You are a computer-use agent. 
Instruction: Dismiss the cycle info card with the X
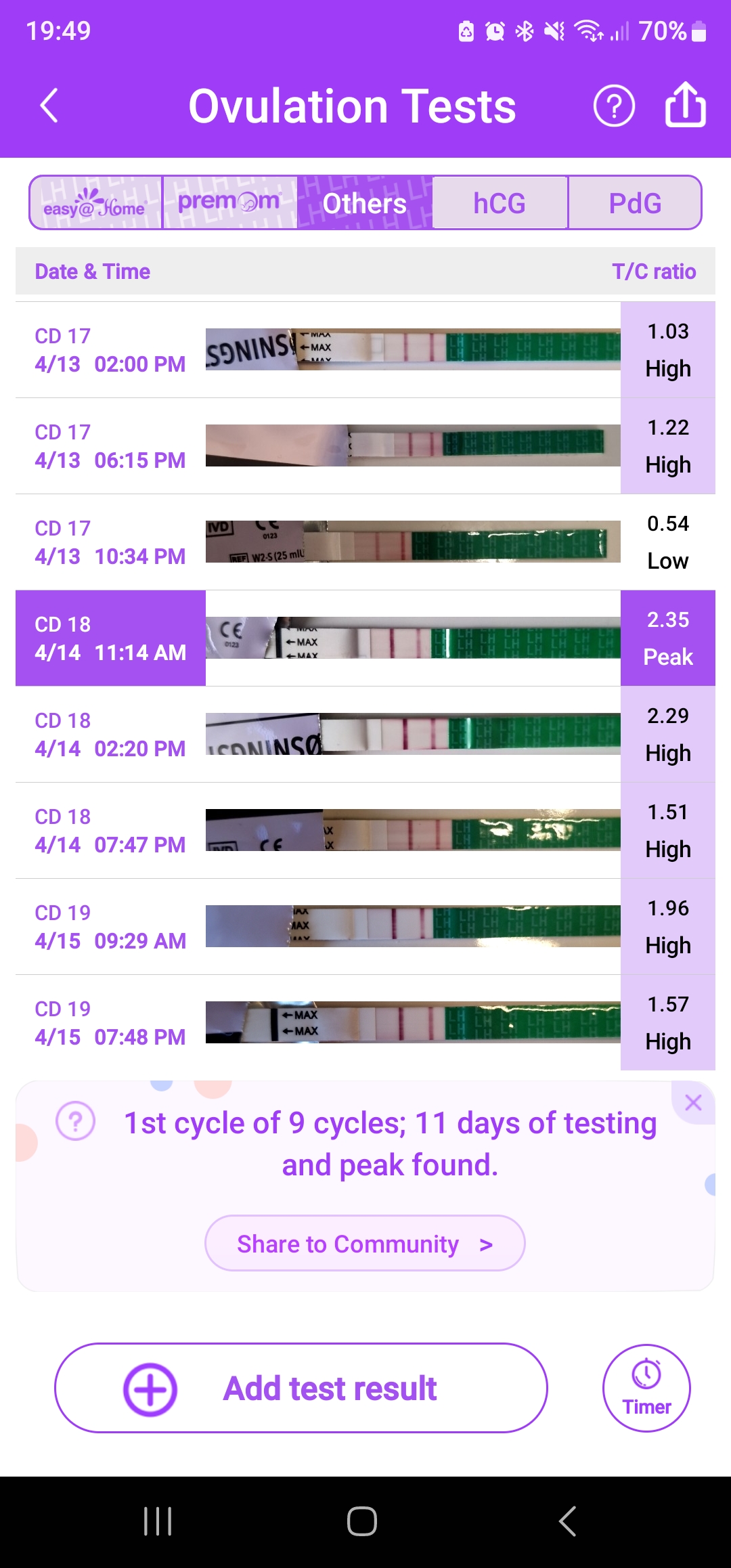click(693, 1102)
